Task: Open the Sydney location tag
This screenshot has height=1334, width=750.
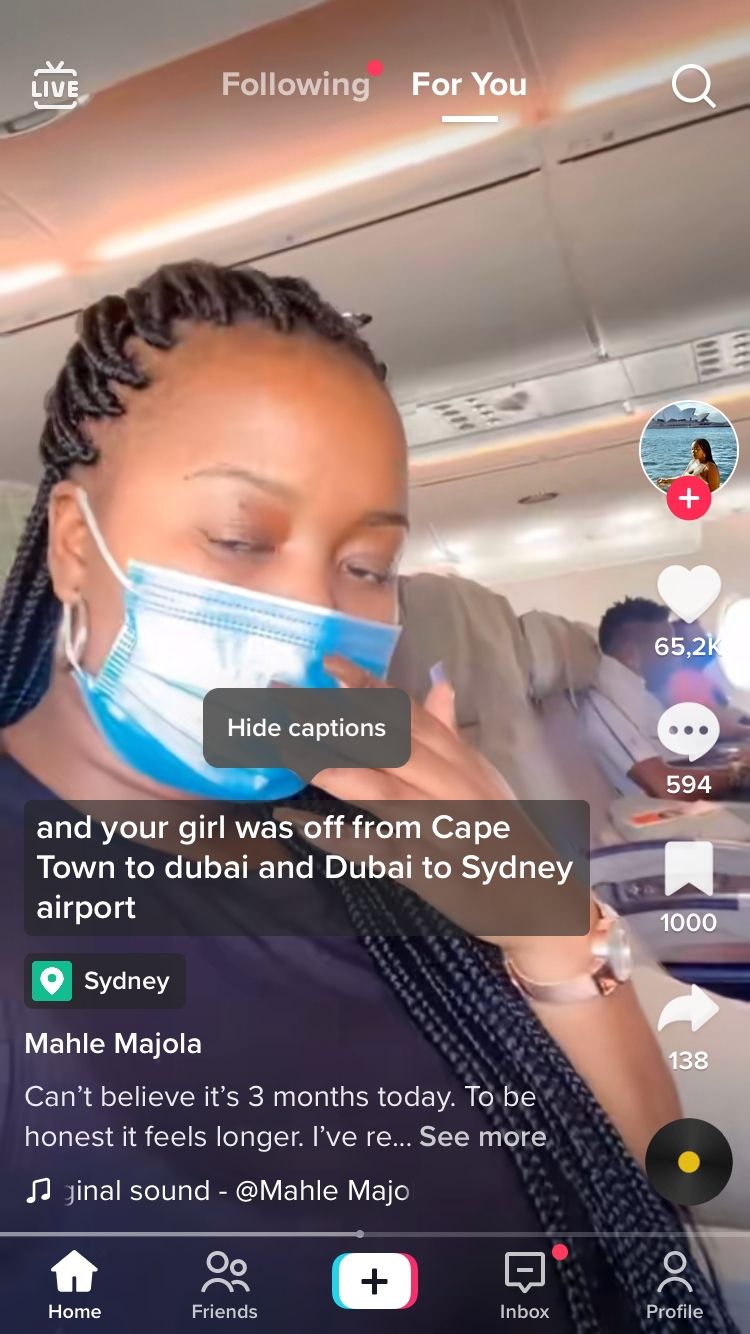Action: click(106, 981)
